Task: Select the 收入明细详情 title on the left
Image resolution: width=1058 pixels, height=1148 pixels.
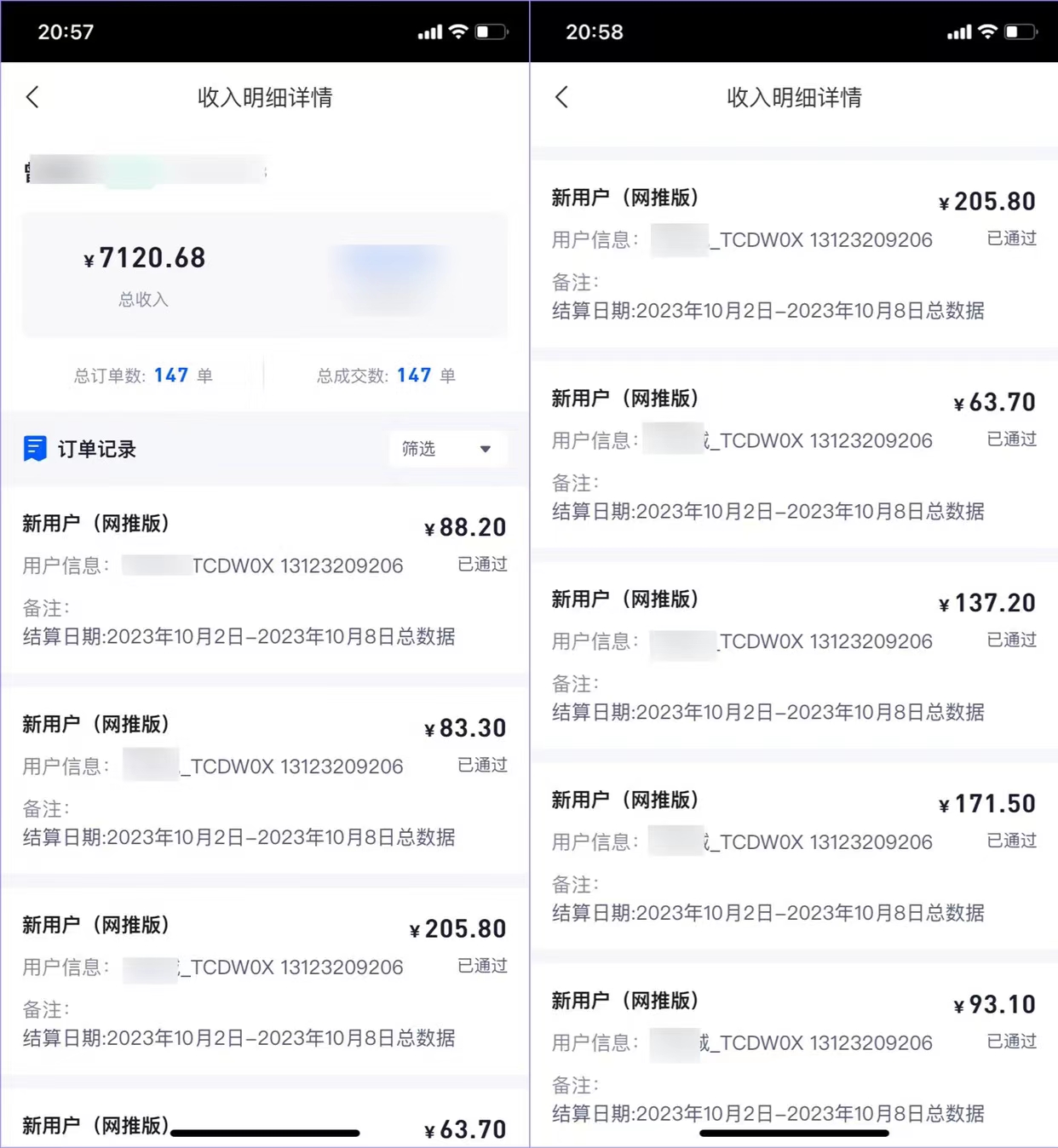Action: 265,97
